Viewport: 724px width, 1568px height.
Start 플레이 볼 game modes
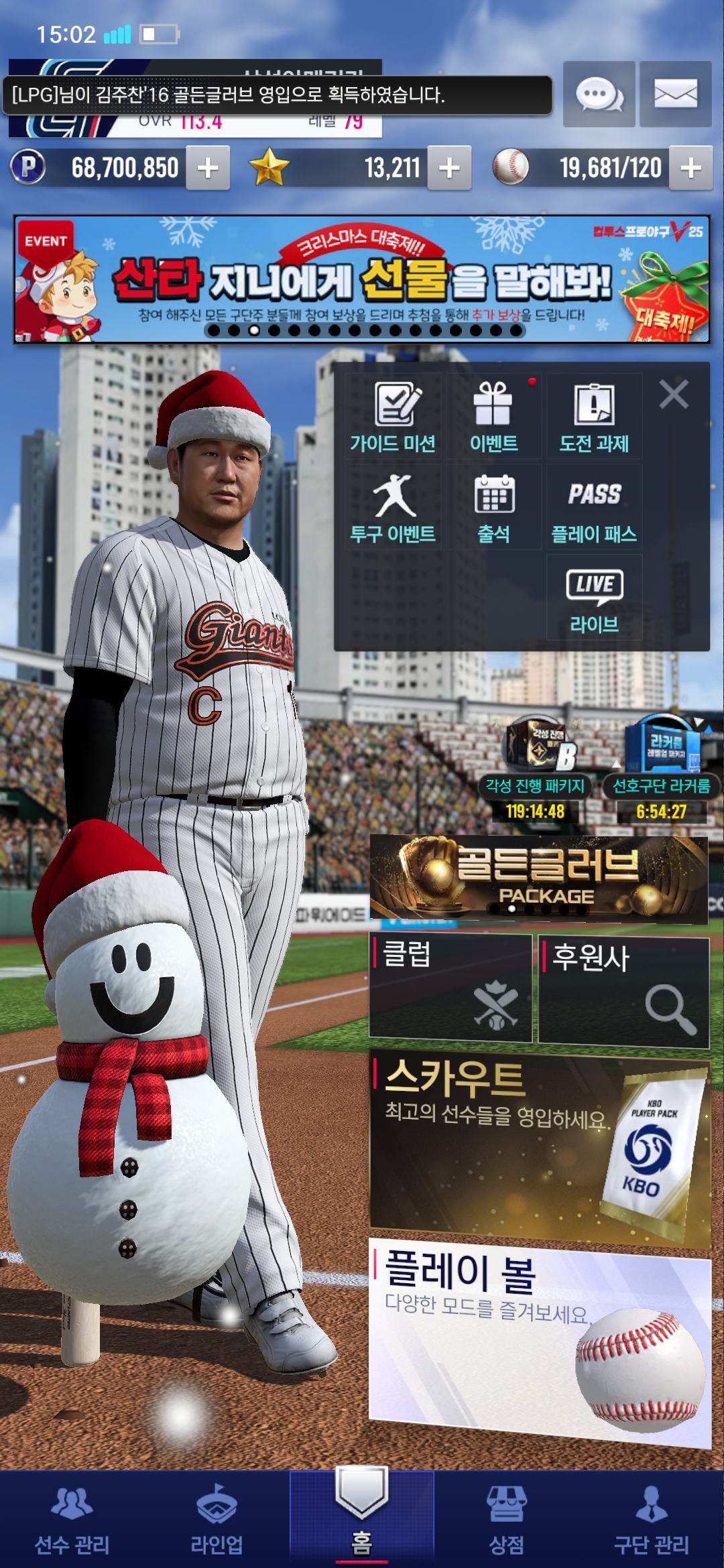pyautogui.click(x=540, y=1340)
